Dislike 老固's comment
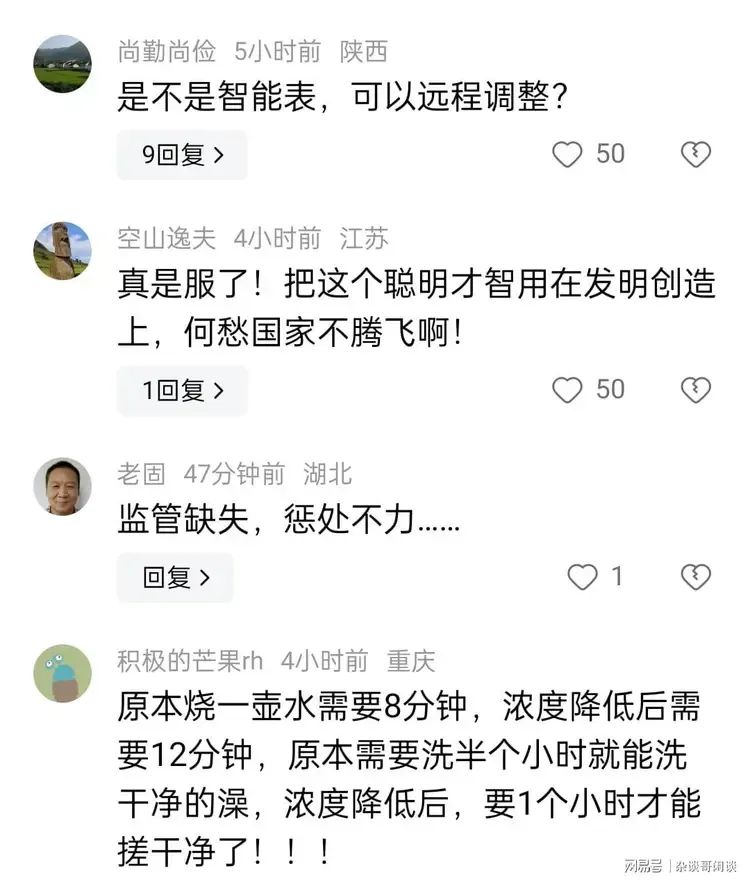The image size is (750, 880). (695, 577)
